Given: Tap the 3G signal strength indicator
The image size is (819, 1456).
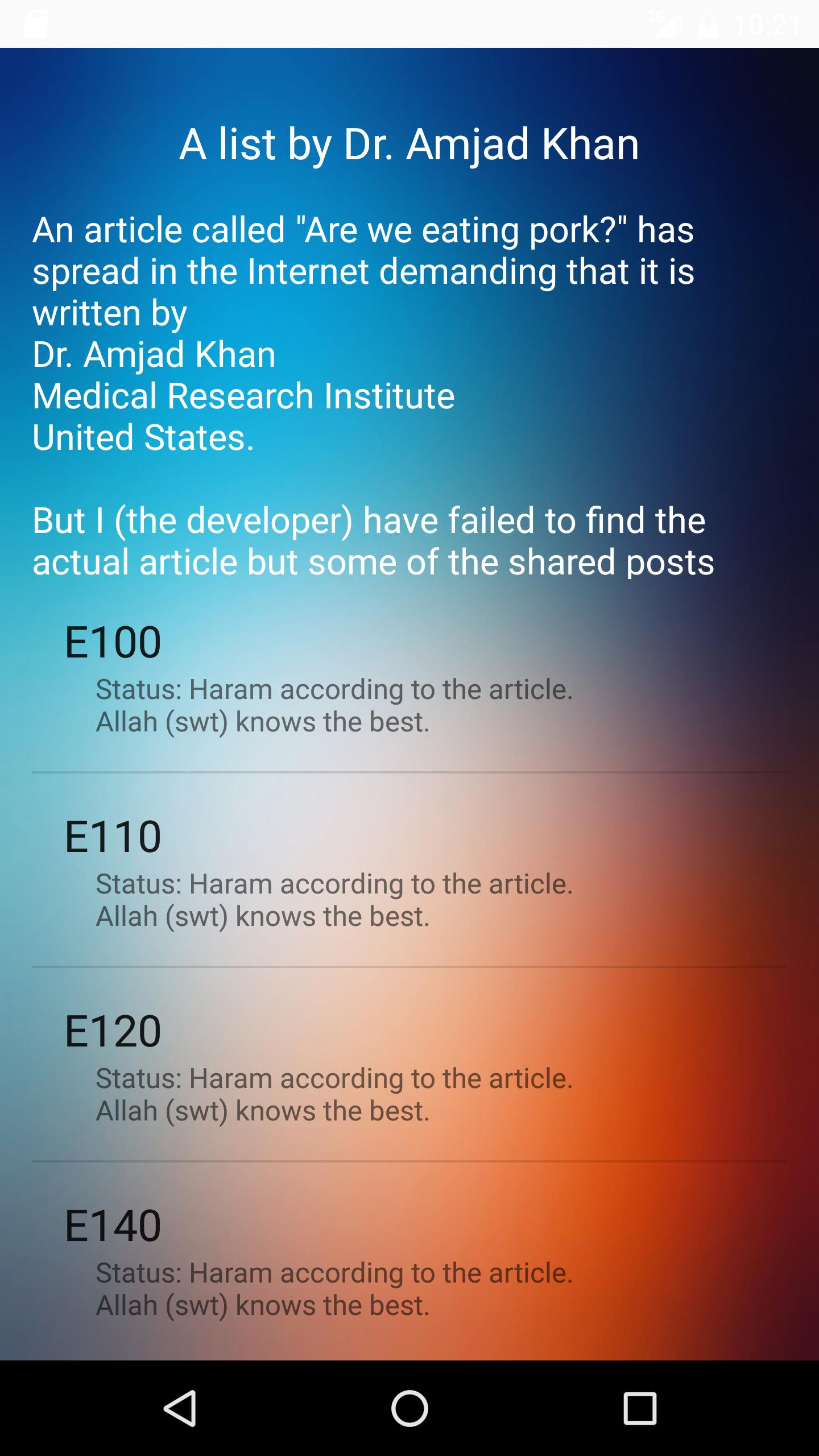Looking at the screenshot, I should (x=664, y=24).
